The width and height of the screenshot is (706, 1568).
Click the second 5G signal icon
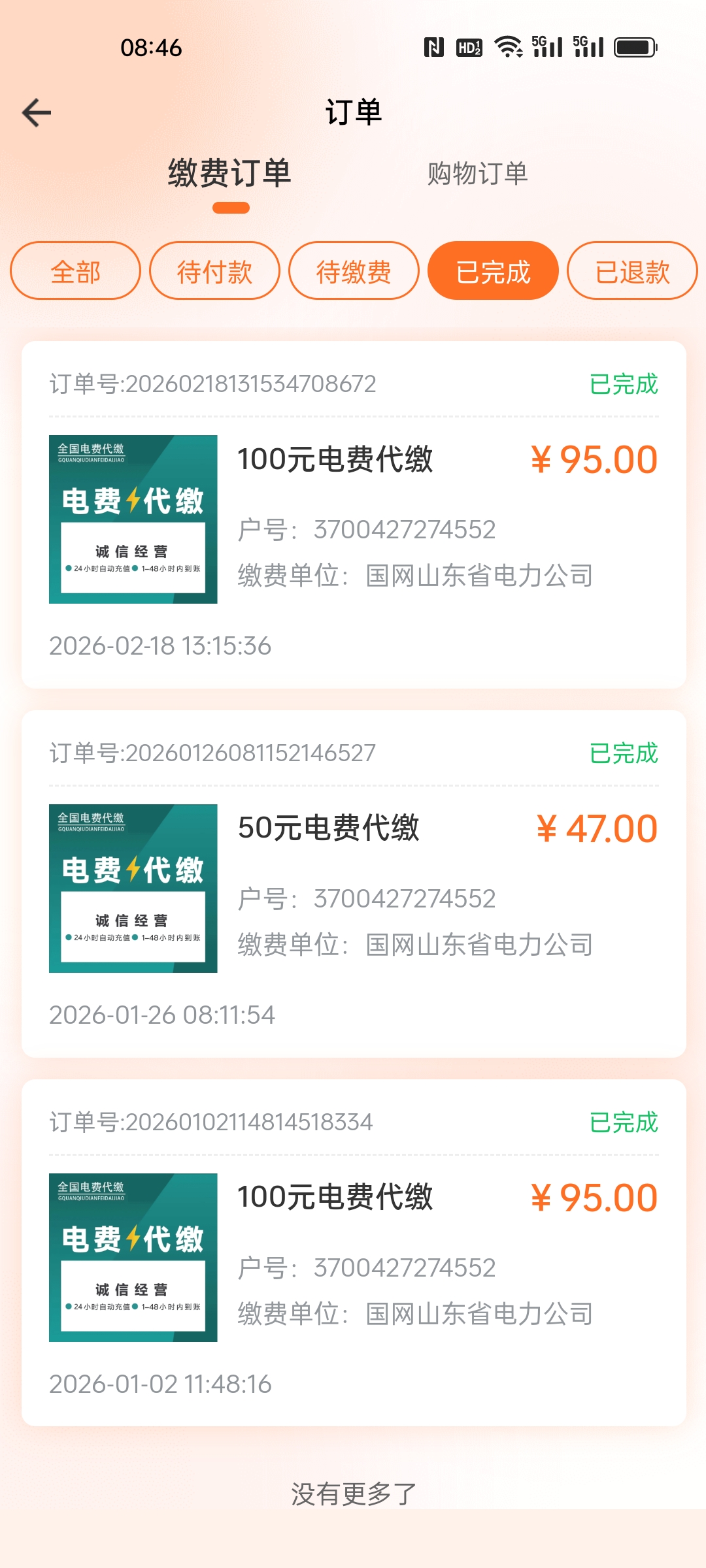coord(588,46)
